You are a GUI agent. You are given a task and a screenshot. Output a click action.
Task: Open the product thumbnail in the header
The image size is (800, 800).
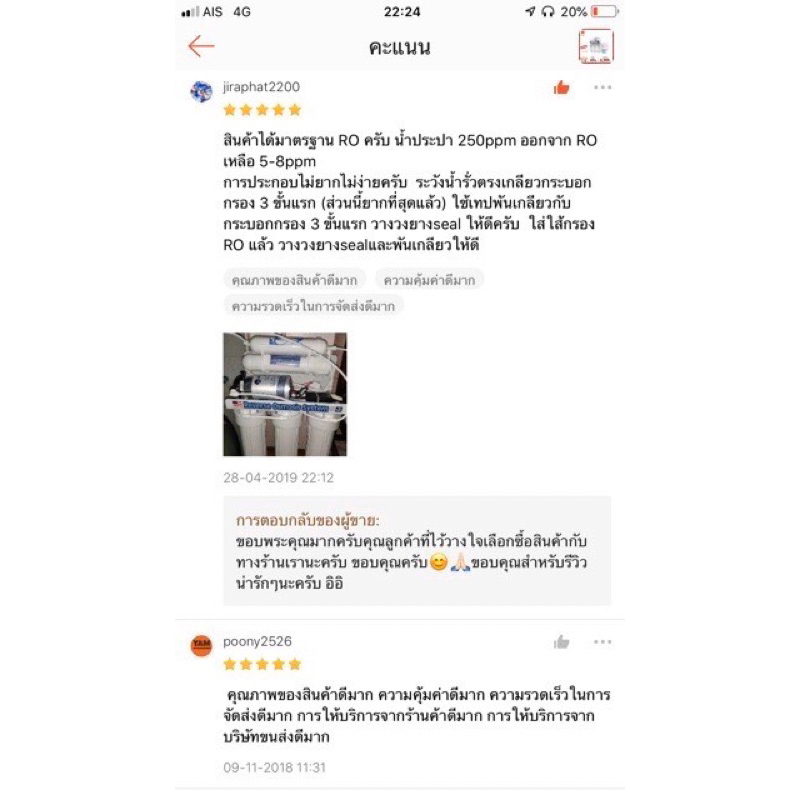[596, 46]
